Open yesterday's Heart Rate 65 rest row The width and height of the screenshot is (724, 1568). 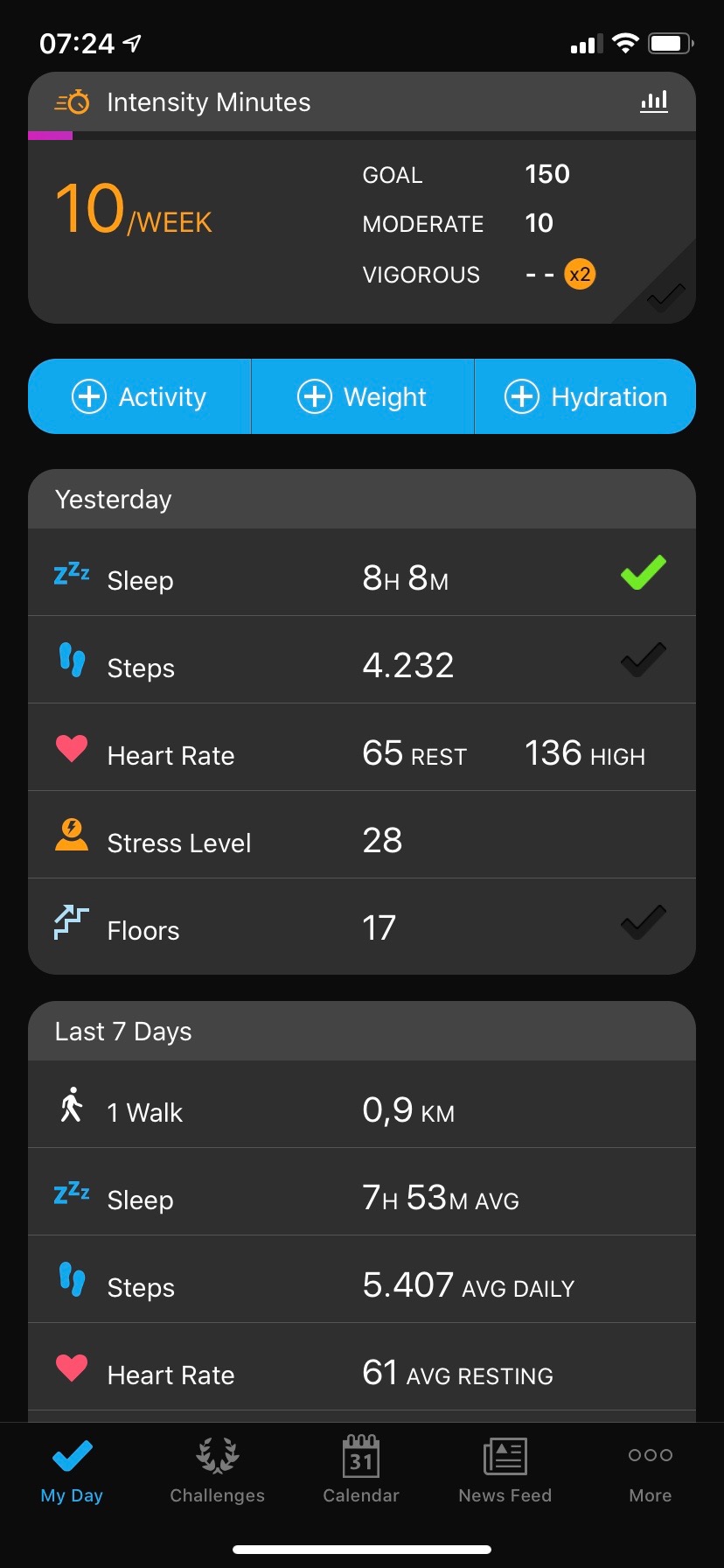[362, 747]
